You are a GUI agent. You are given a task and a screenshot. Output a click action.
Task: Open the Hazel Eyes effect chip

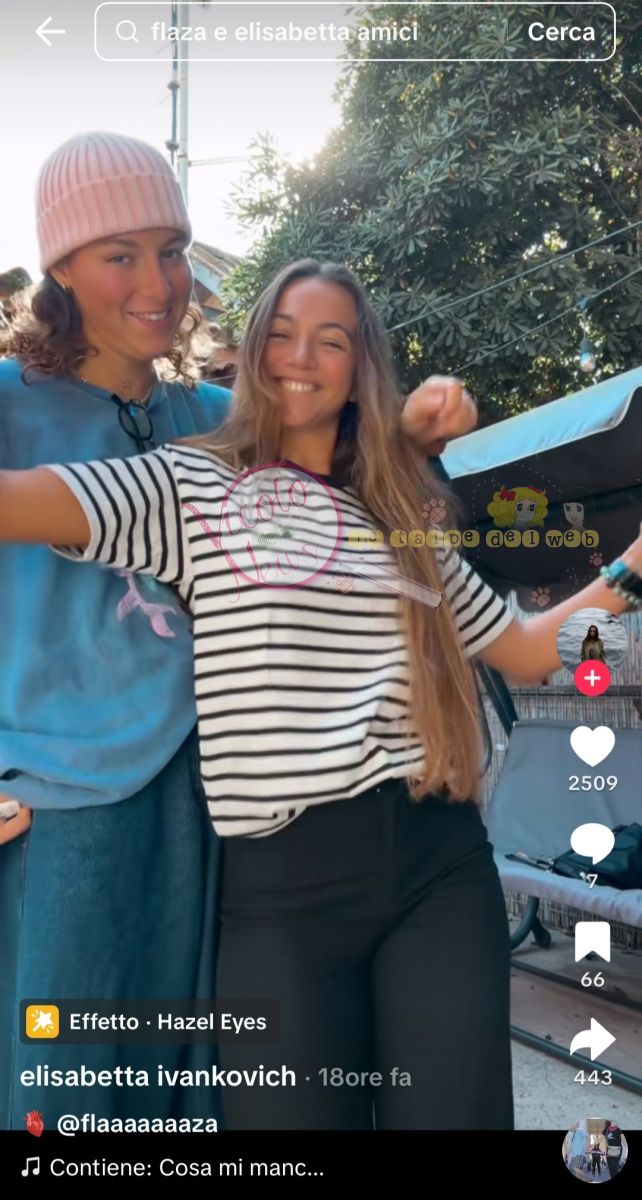pos(148,1022)
